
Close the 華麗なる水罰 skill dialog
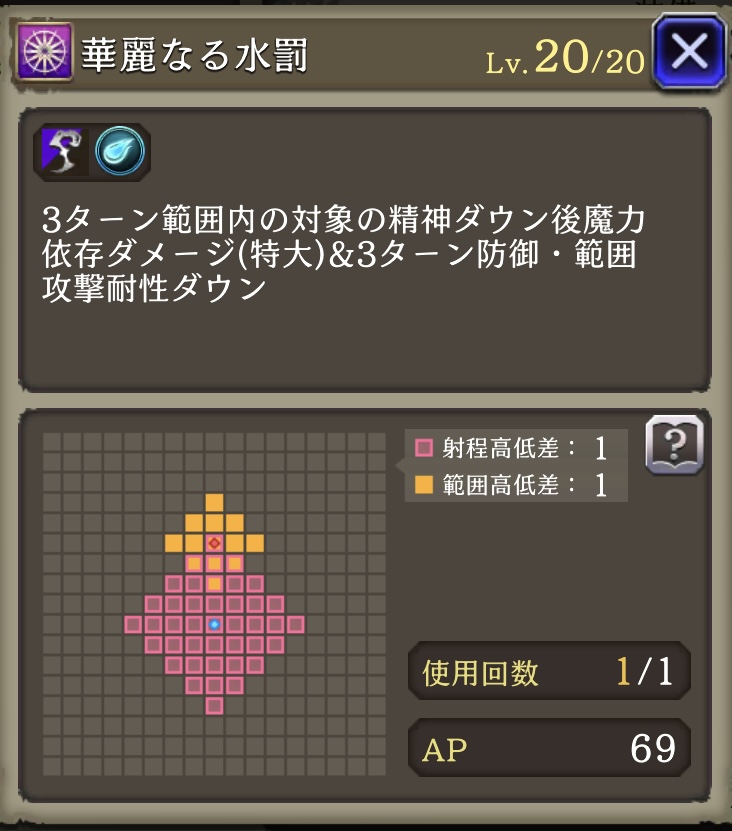click(689, 50)
